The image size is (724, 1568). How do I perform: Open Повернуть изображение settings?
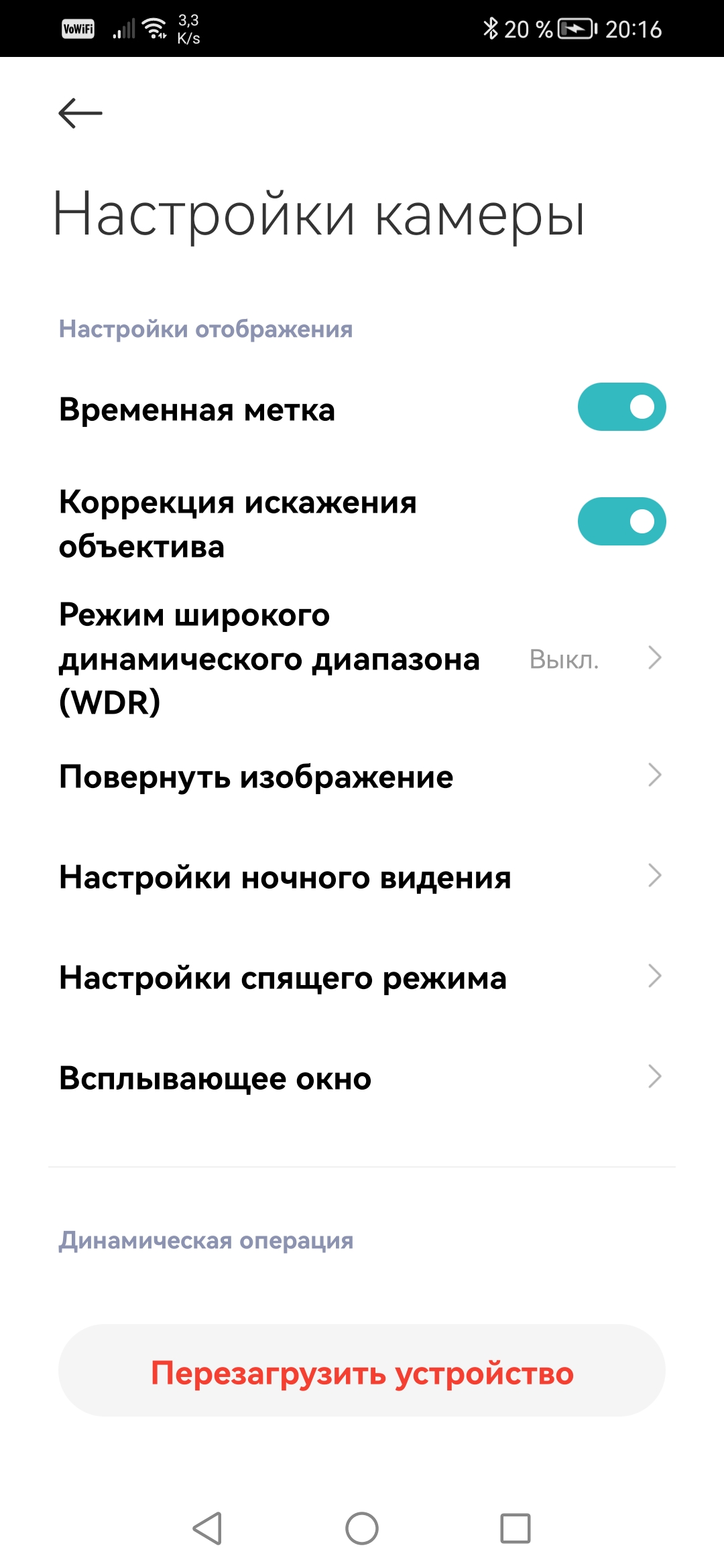pos(362,776)
